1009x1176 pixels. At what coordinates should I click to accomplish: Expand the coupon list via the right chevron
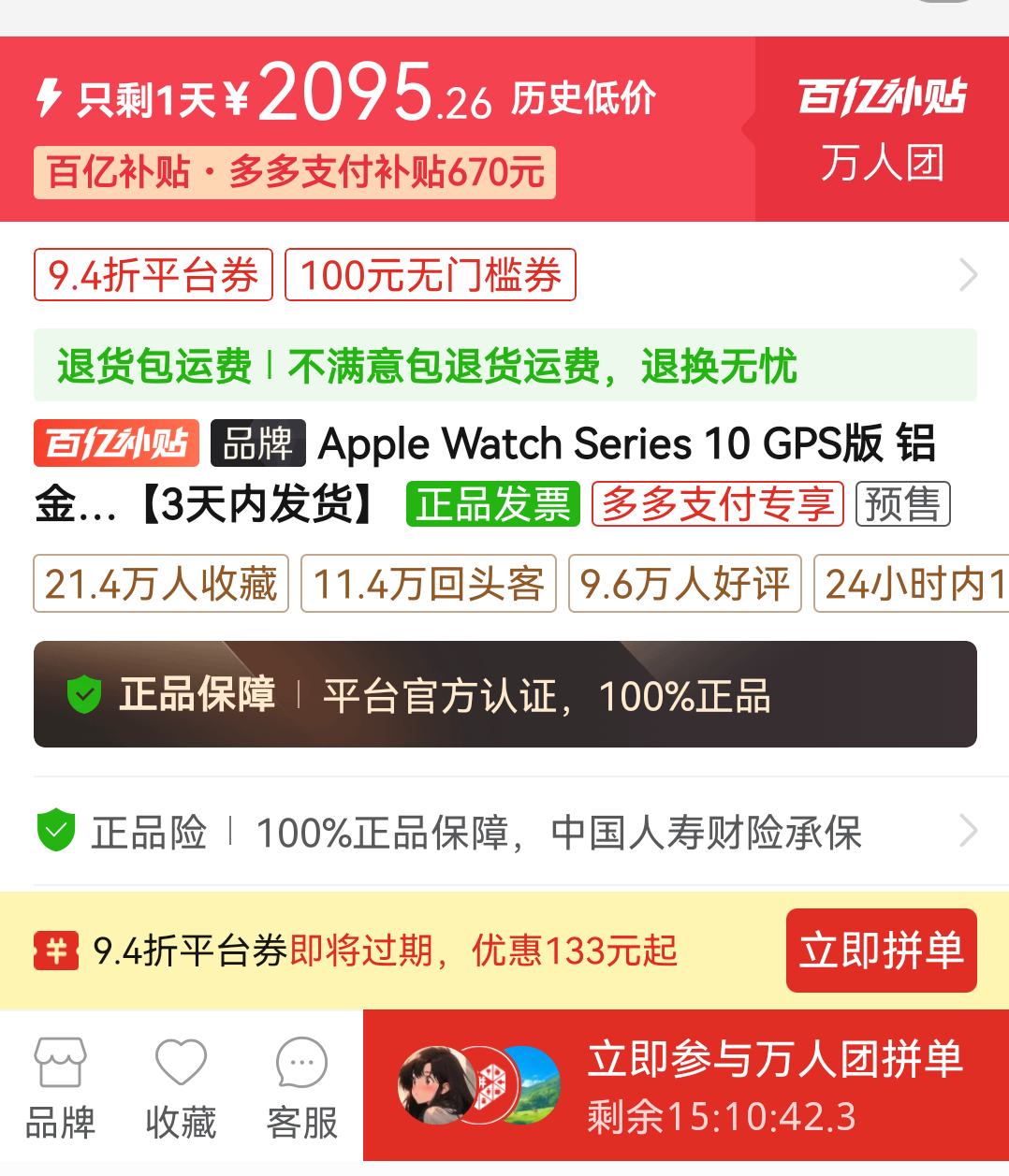(x=970, y=274)
